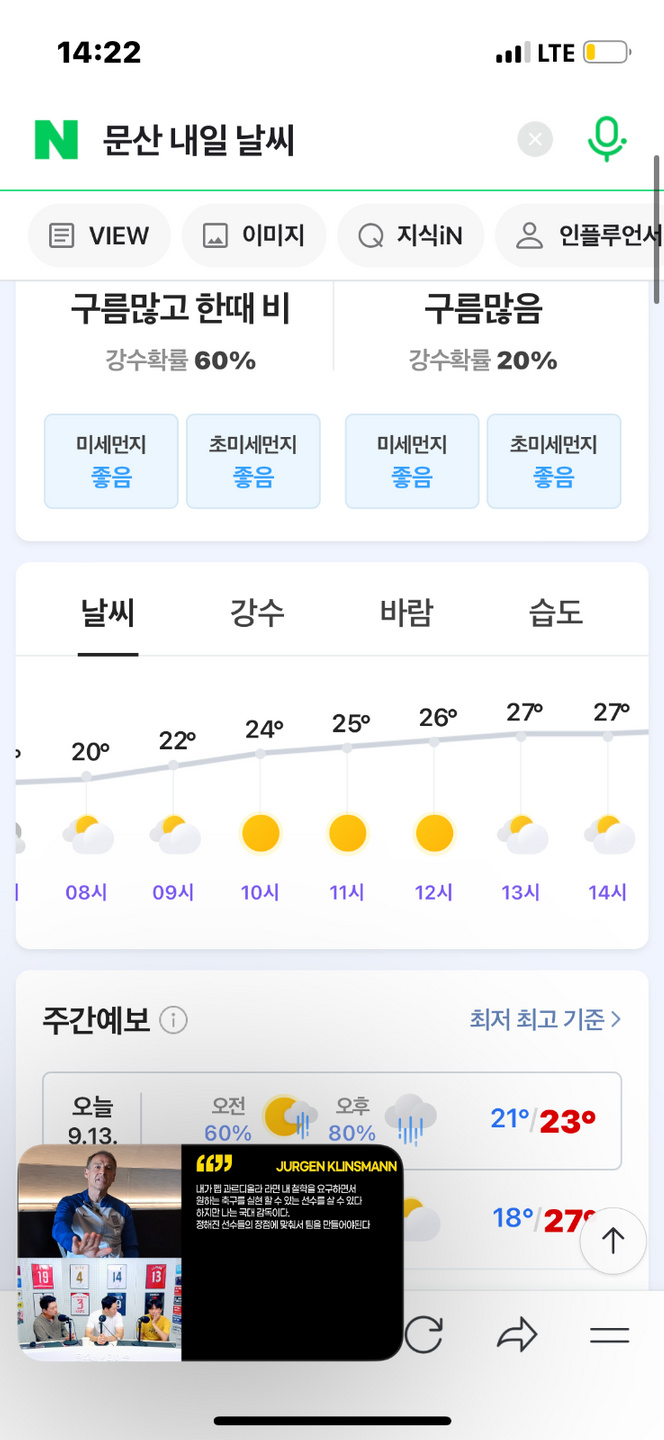Open the 오늘 9.13. forecast row
Viewport: 664px width, 1440px height.
pos(332,1120)
